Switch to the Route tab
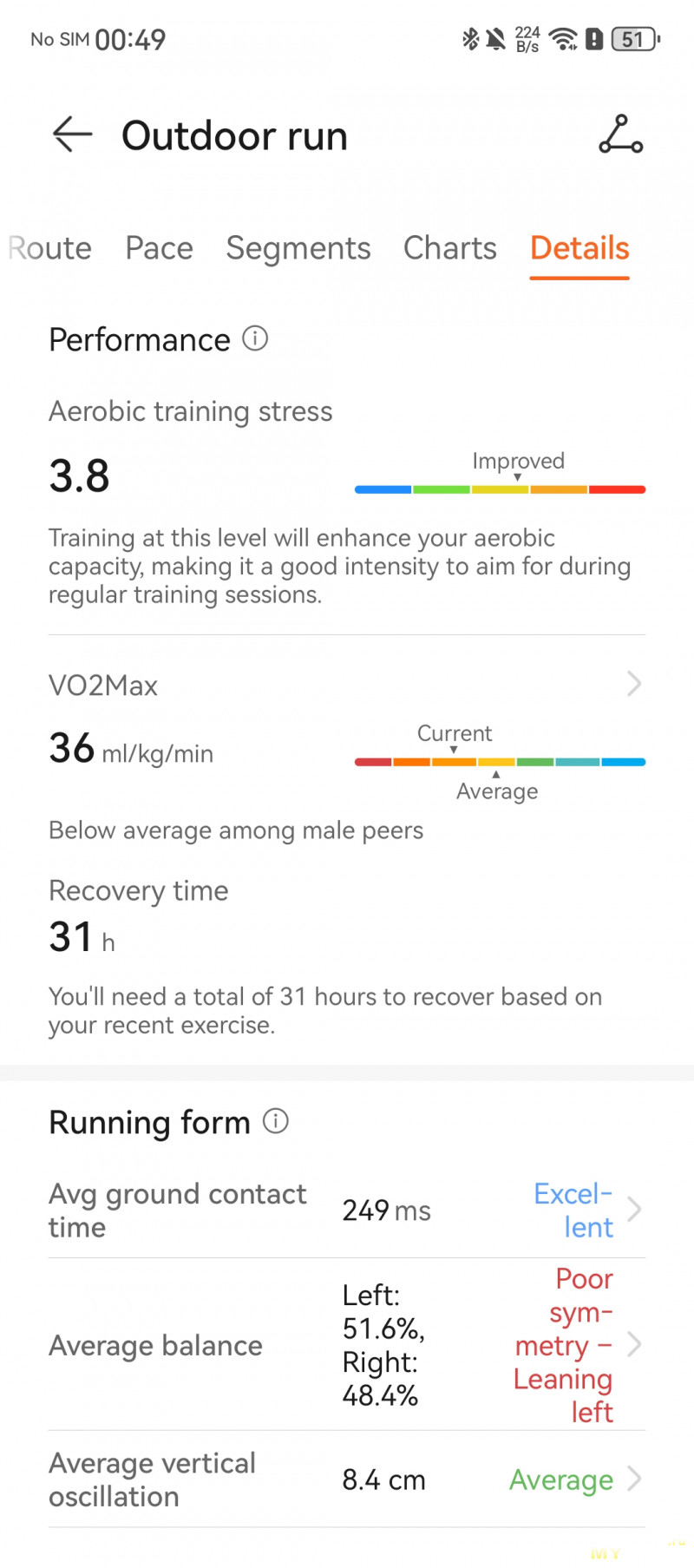 click(50, 248)
